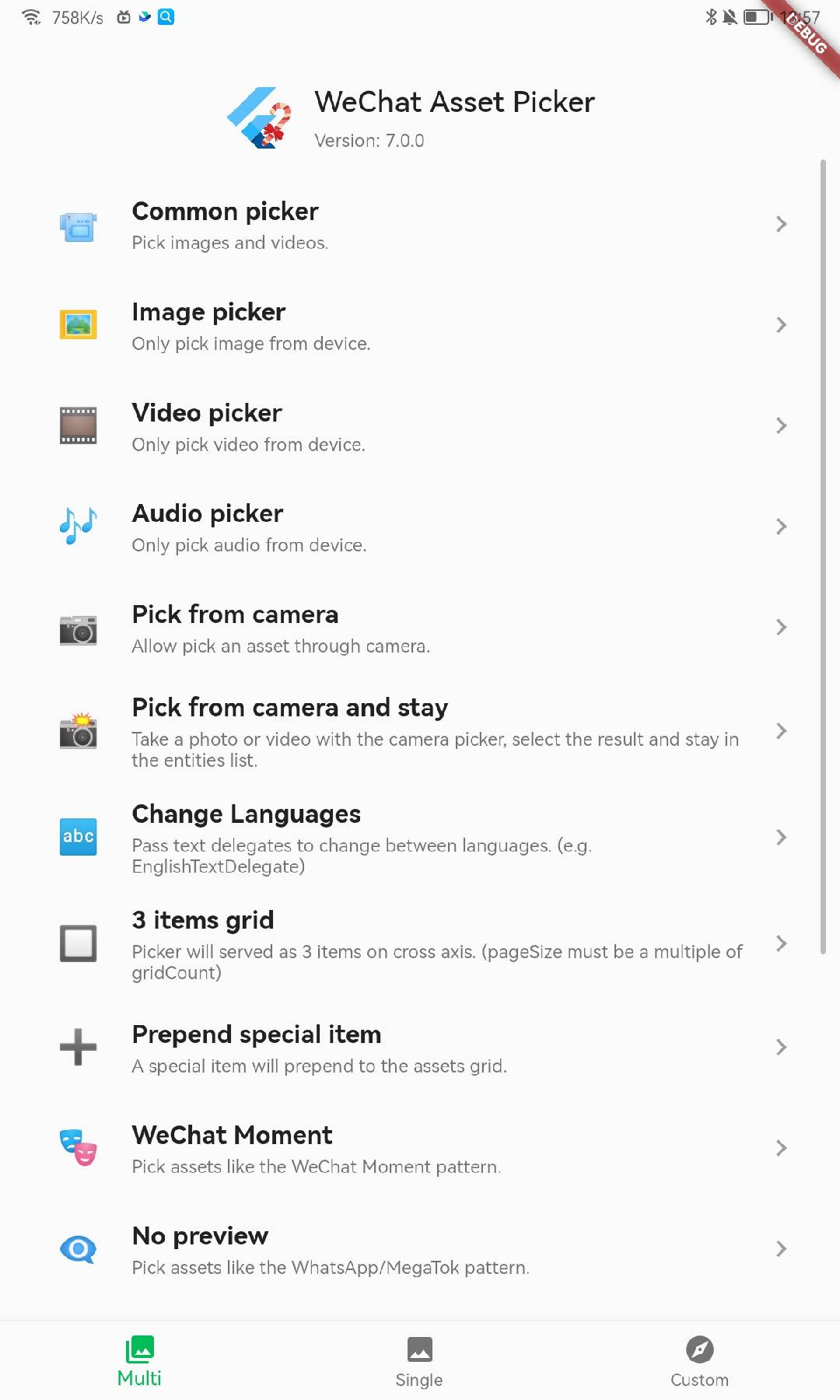This screenshot has width=840, height=1400.
Task: Tap the Change Languages abc icon
Action: [78, 836]
